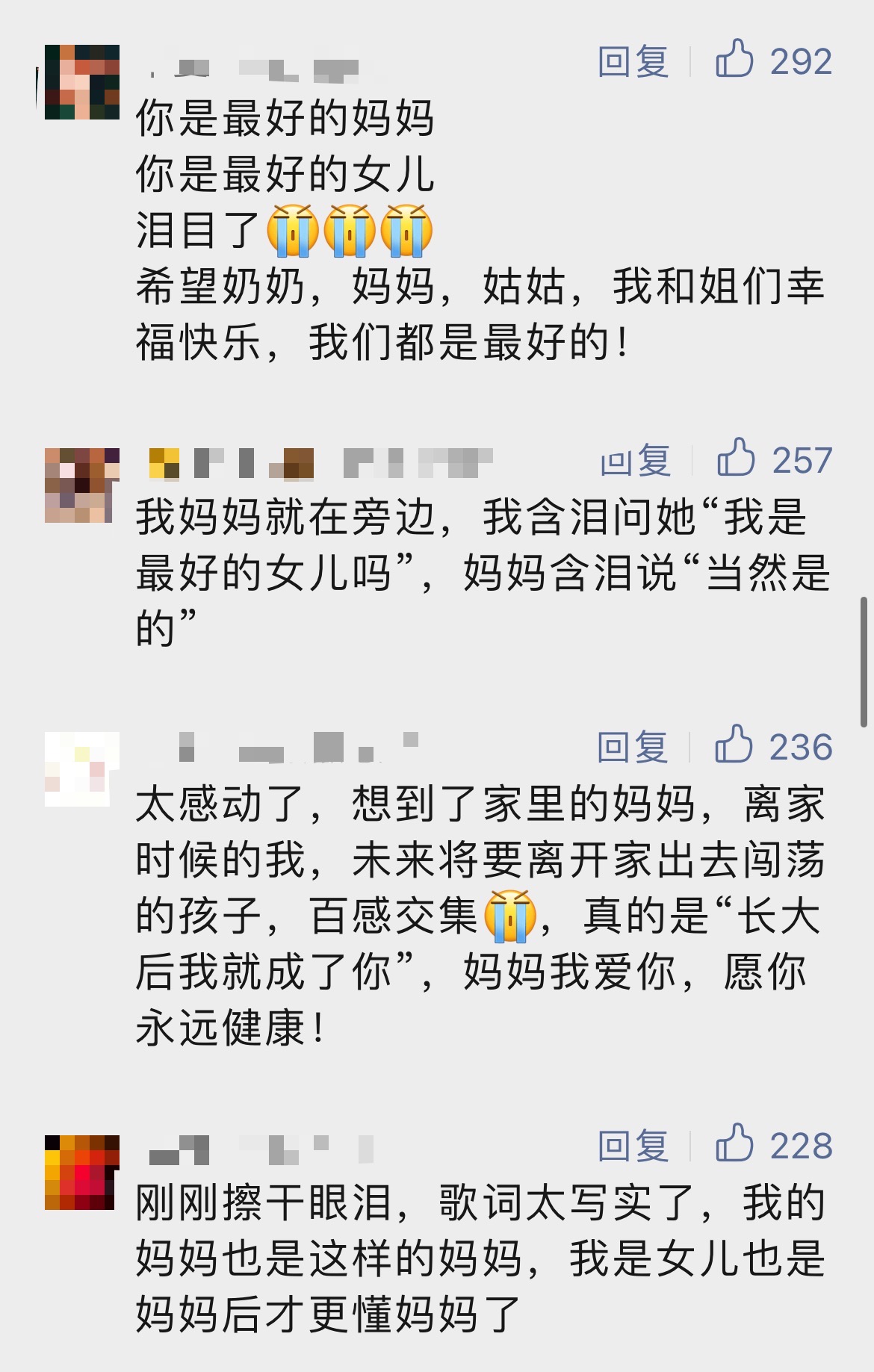Open avatar of the 236-like commenter
The height and width of the screenshot is (1372, 874).
pos(81,769)
